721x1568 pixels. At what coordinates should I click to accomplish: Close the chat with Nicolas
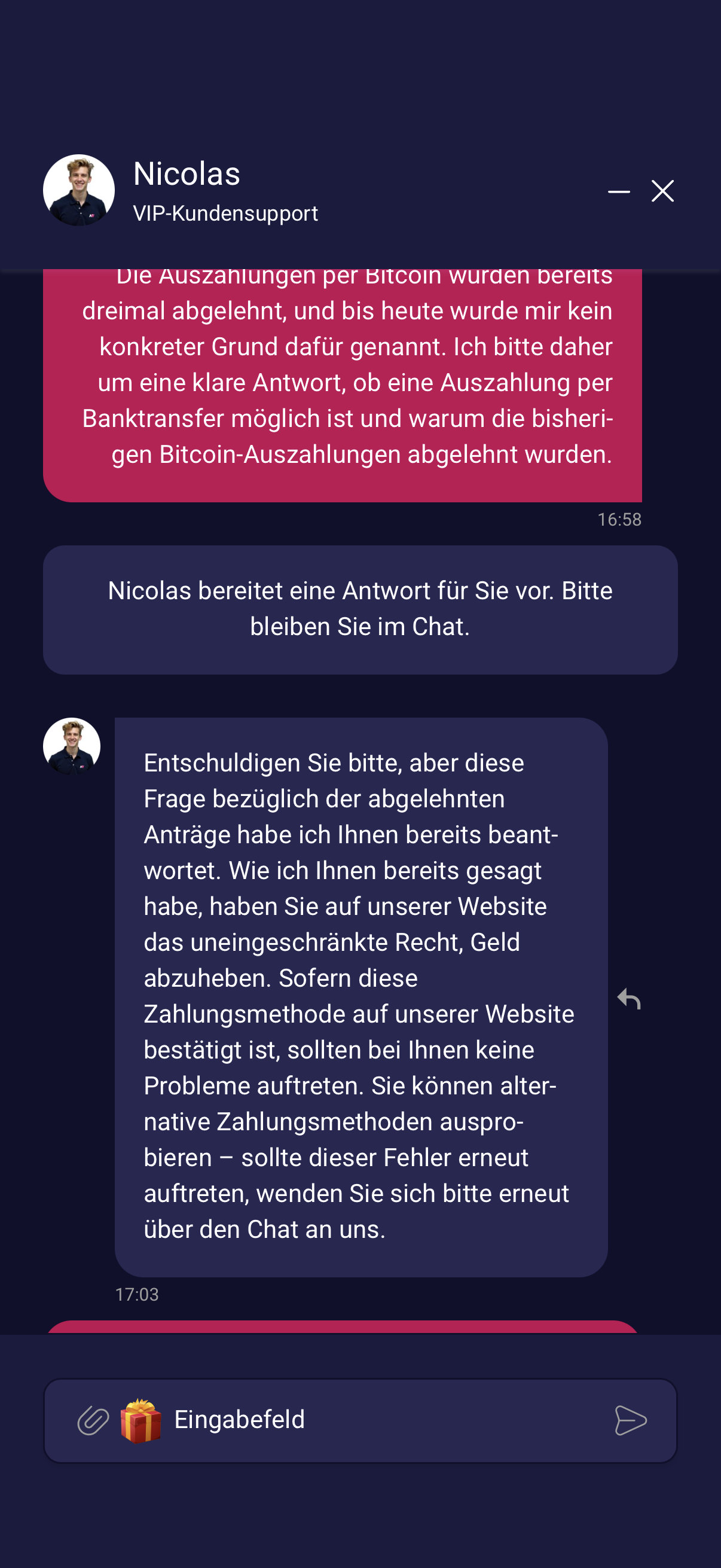click(662, 191)
